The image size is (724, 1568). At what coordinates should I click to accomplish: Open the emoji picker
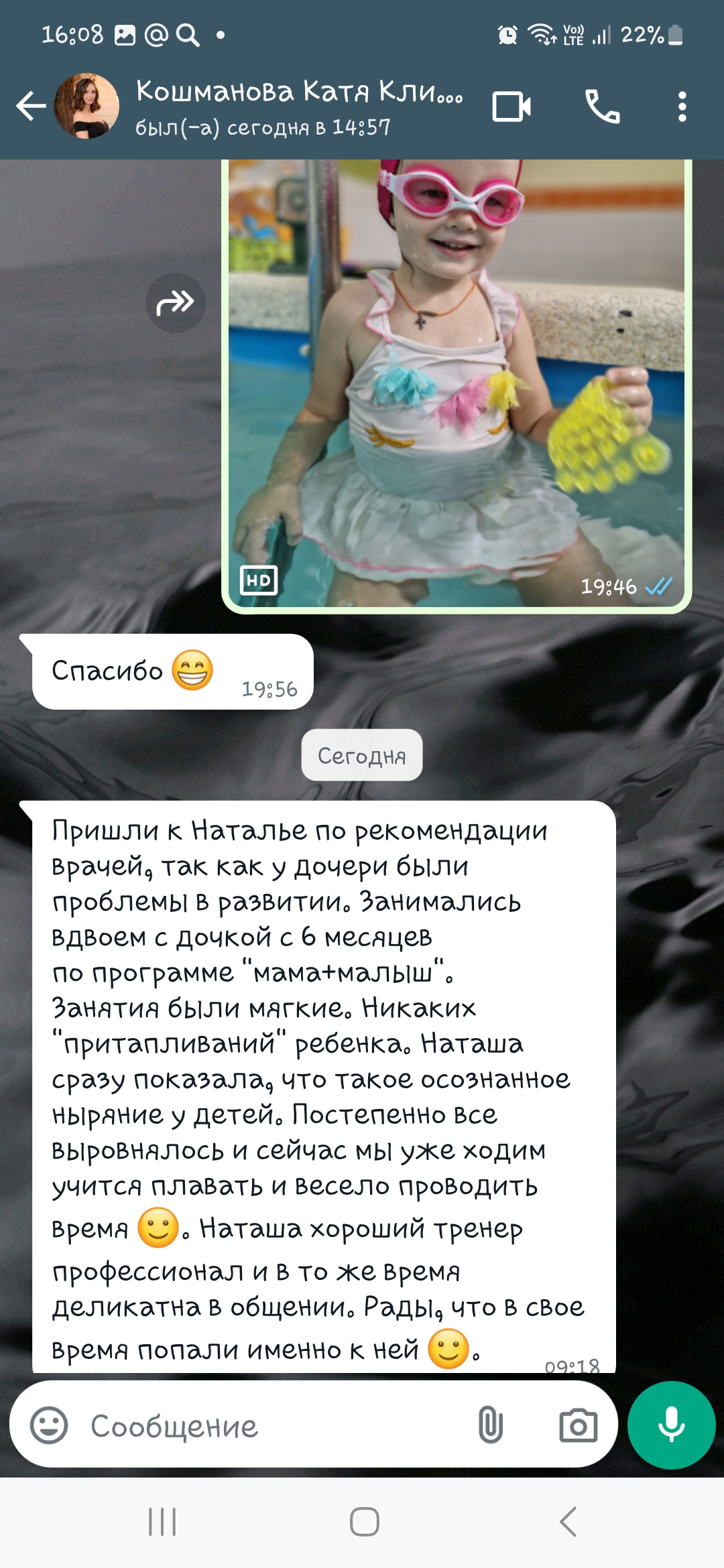coord(49,1425)
